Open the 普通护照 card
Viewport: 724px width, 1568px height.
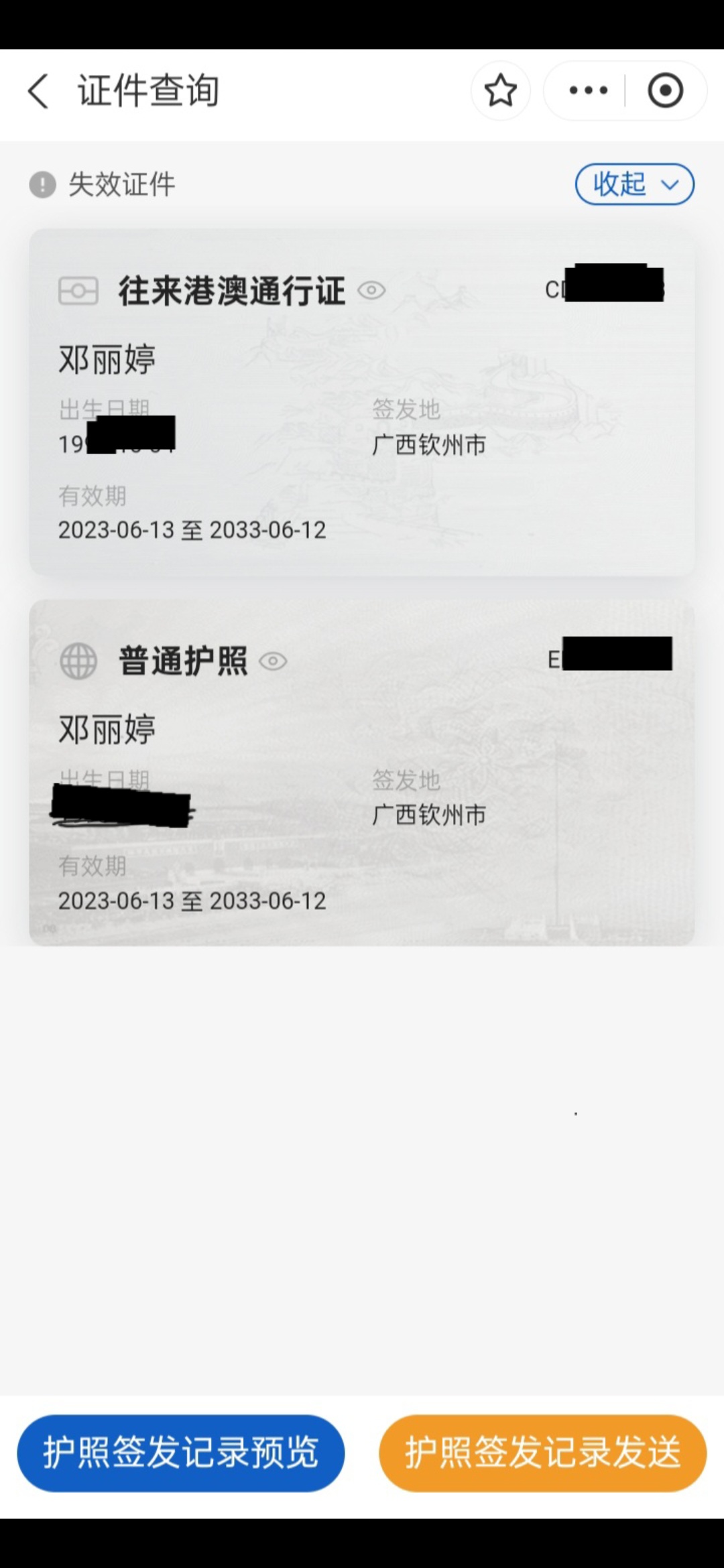click(x=362, y=773)
